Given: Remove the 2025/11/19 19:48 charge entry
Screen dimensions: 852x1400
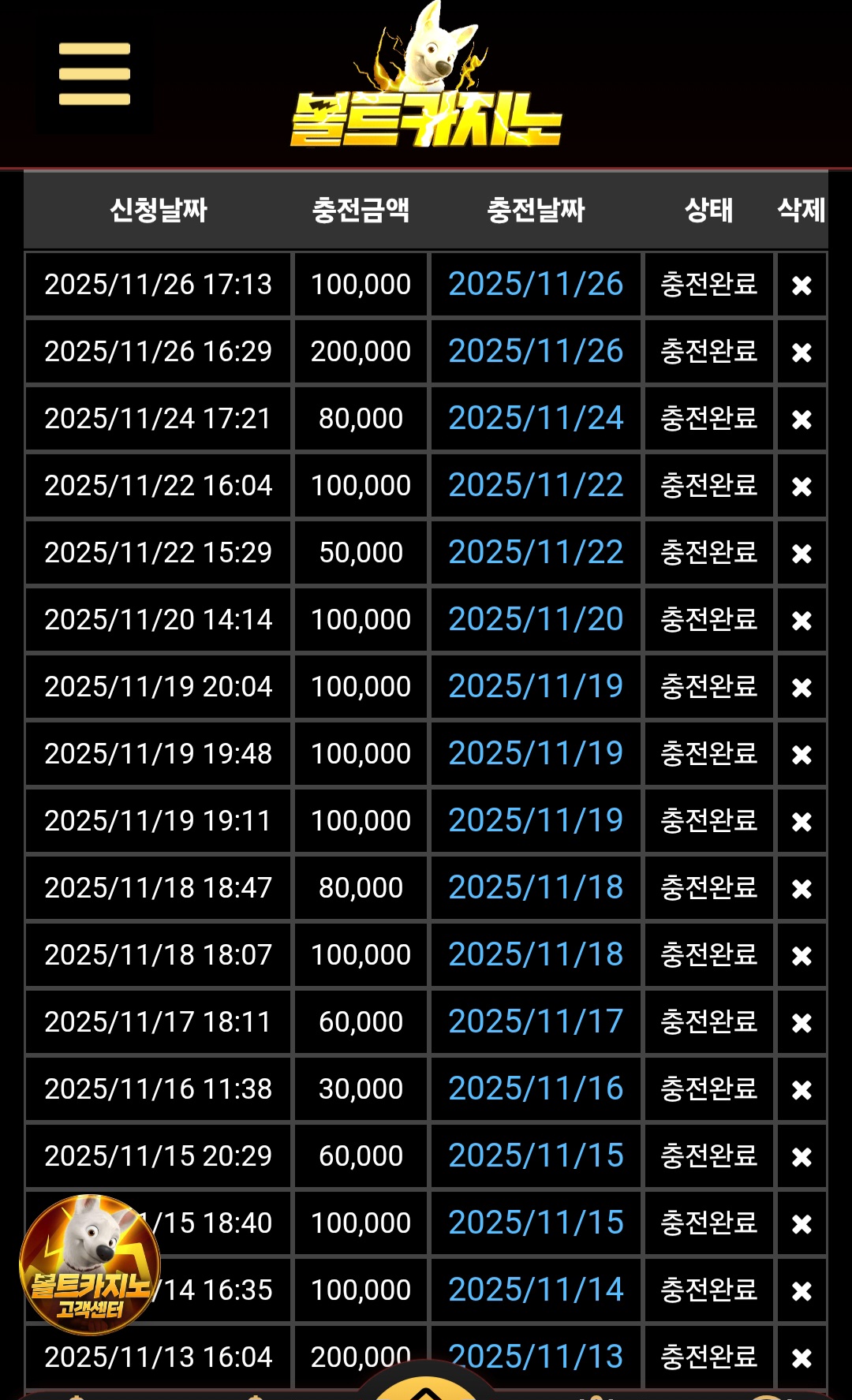Looking at the screenshot, I should click(802, 754).
